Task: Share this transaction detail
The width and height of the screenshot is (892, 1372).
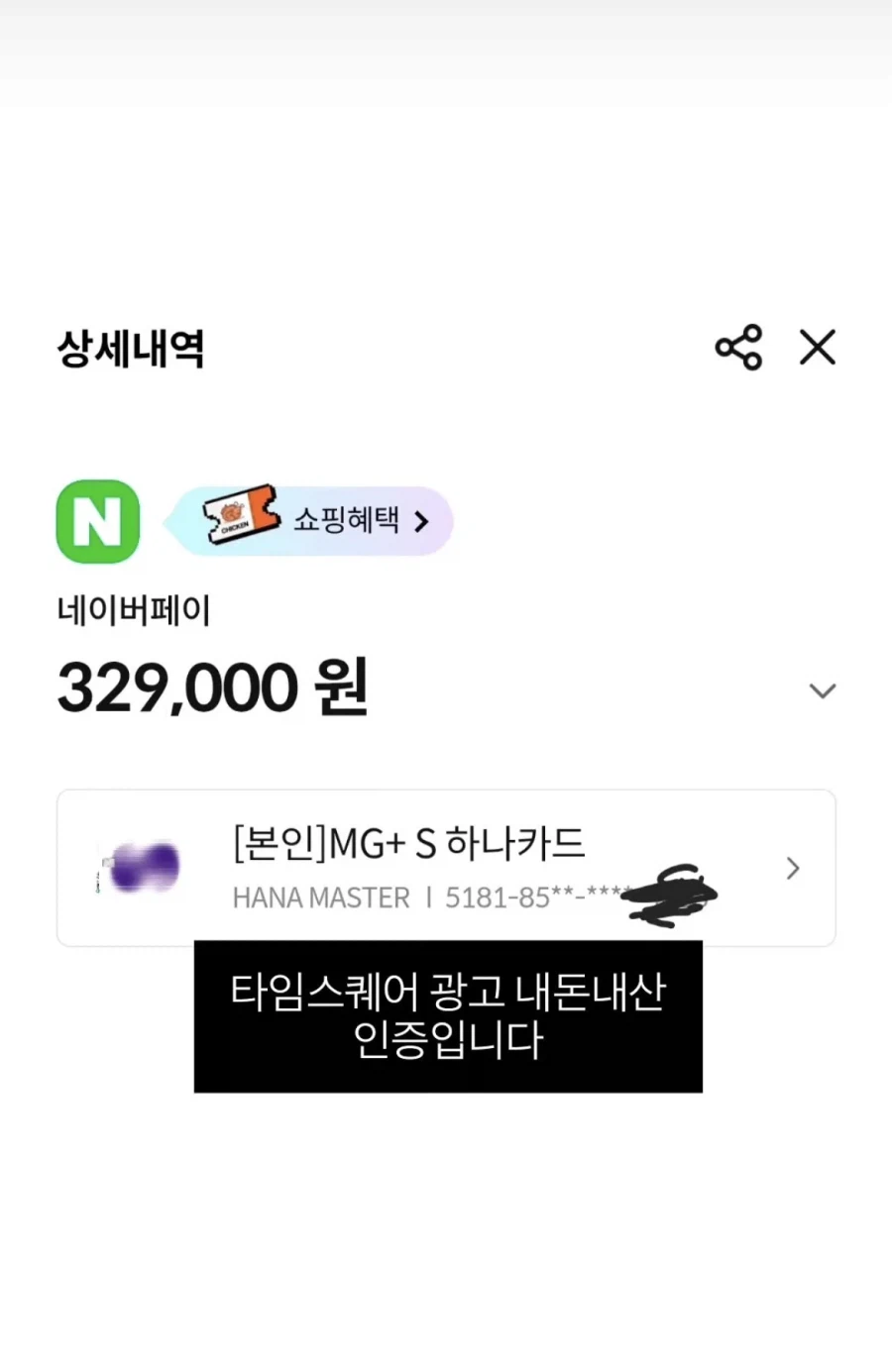Action: coord(738,348)
